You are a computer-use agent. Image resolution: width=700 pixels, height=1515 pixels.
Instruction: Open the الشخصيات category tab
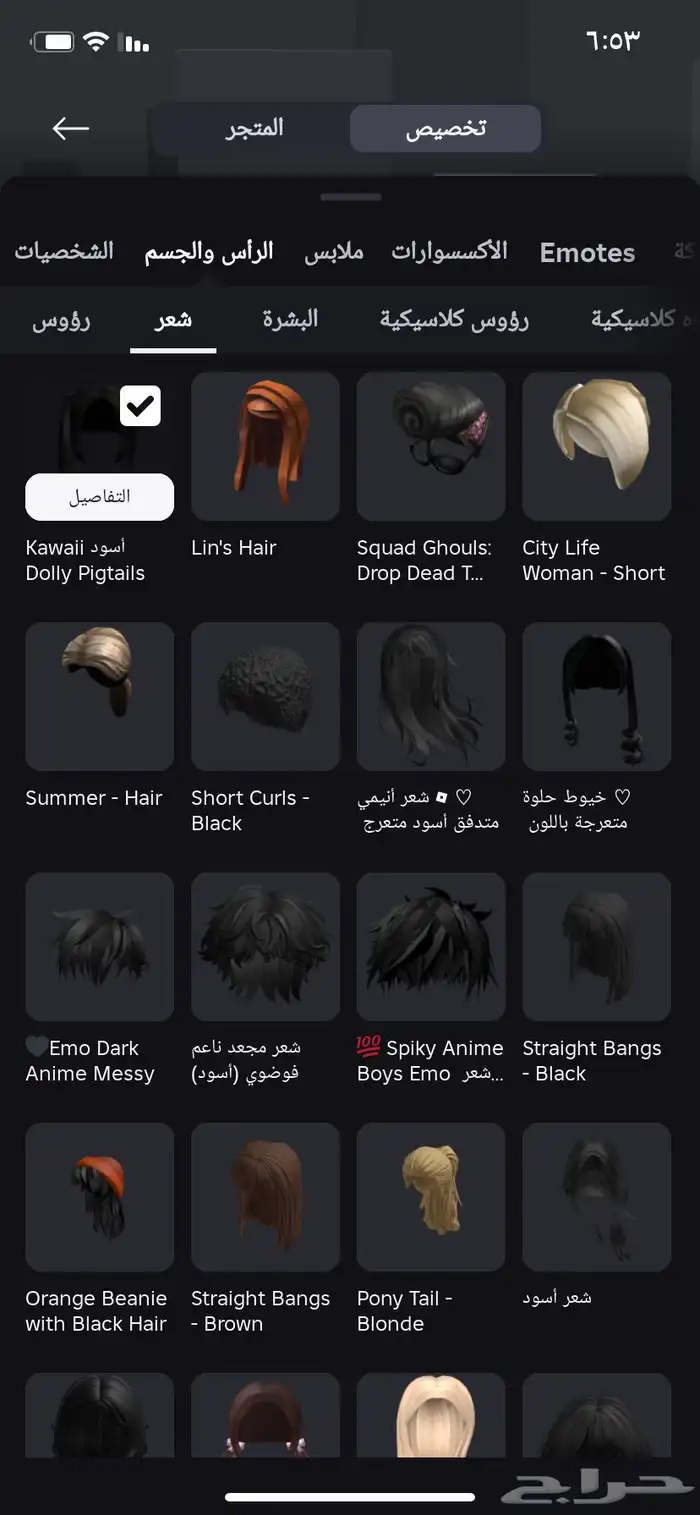(x=64, y=252)
